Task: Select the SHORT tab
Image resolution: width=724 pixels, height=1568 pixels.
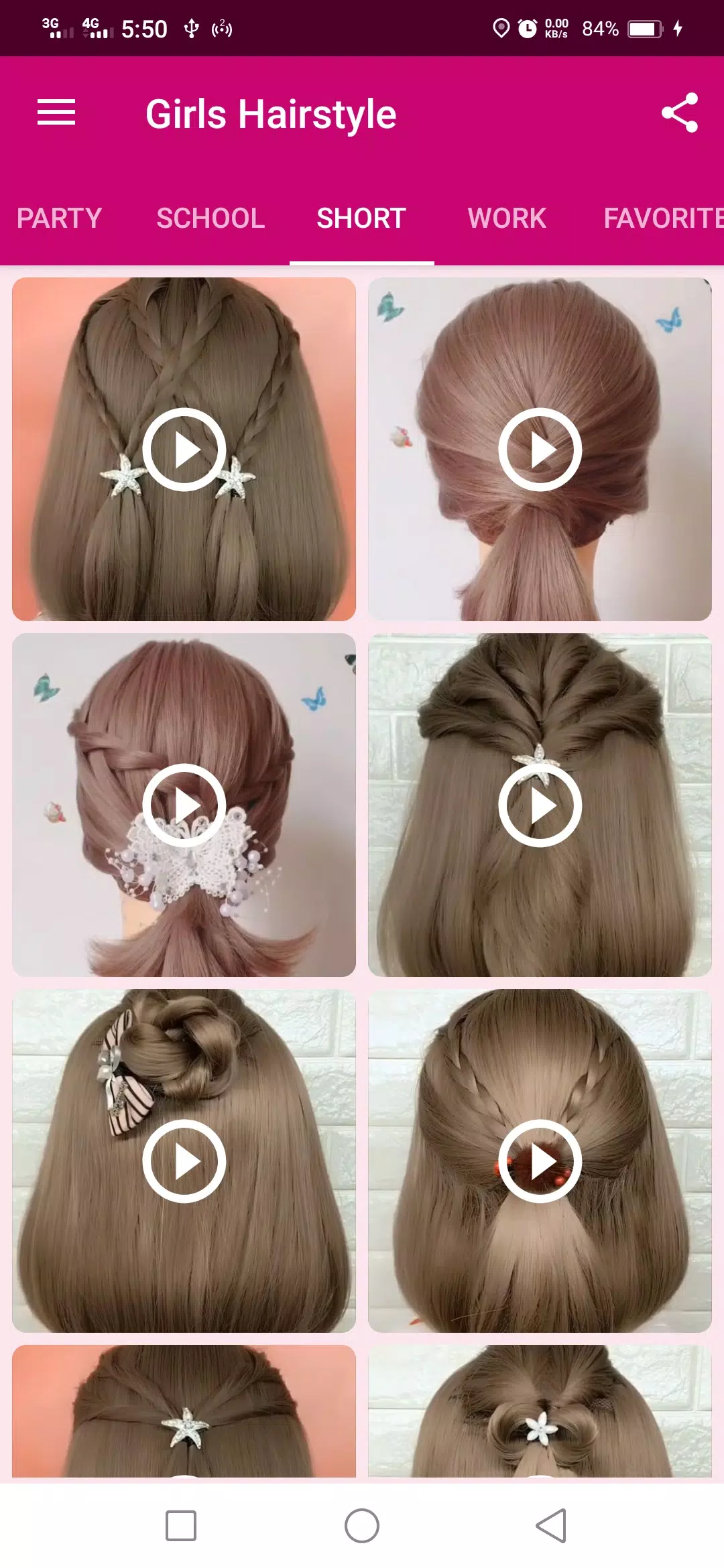Action: (x=360, y=218)
